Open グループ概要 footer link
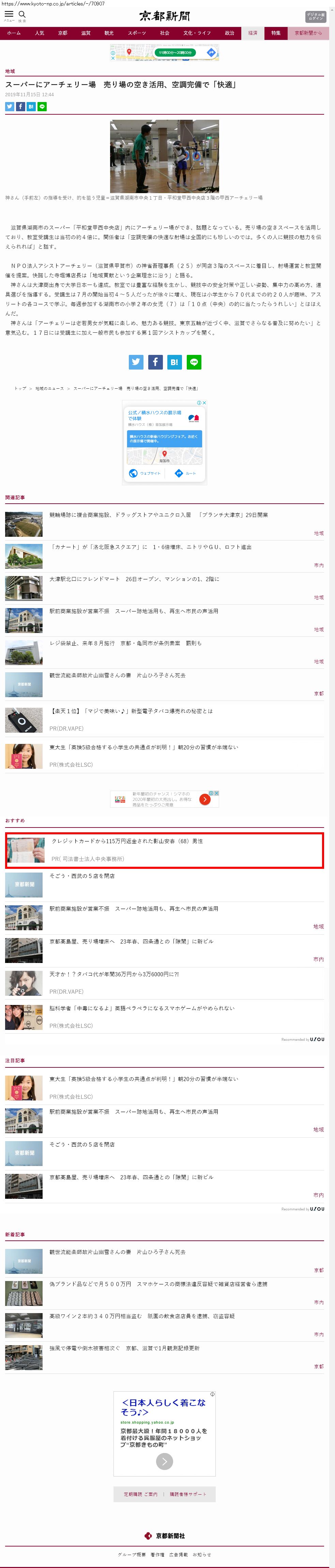This screenshot has width=335, height=1568. coord(132,1554)
